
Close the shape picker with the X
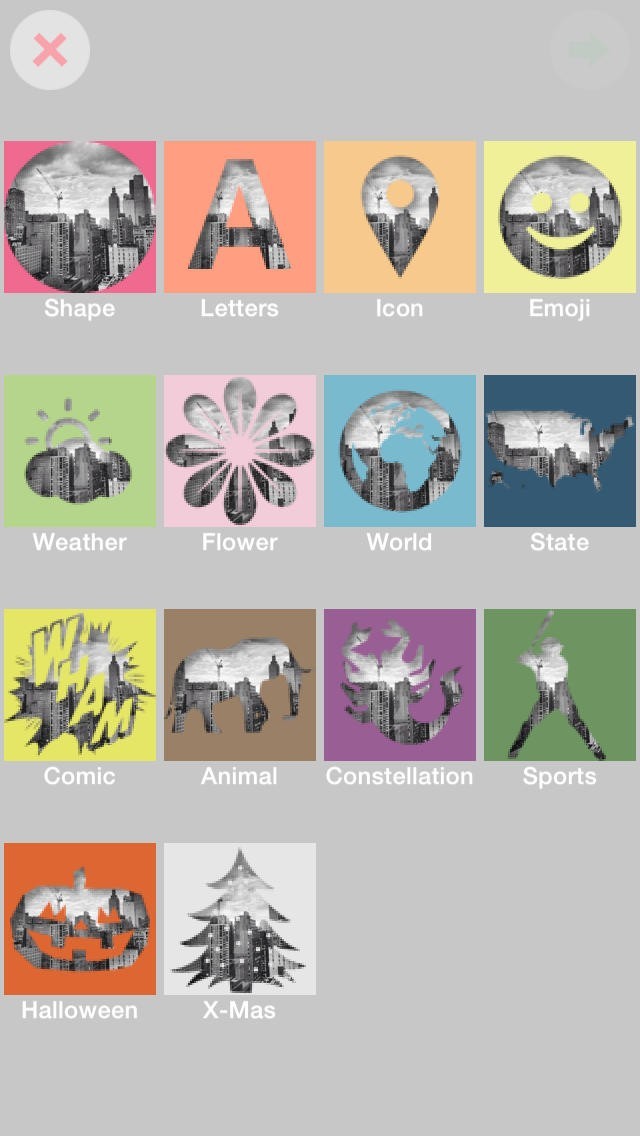[x=50, y=50]
